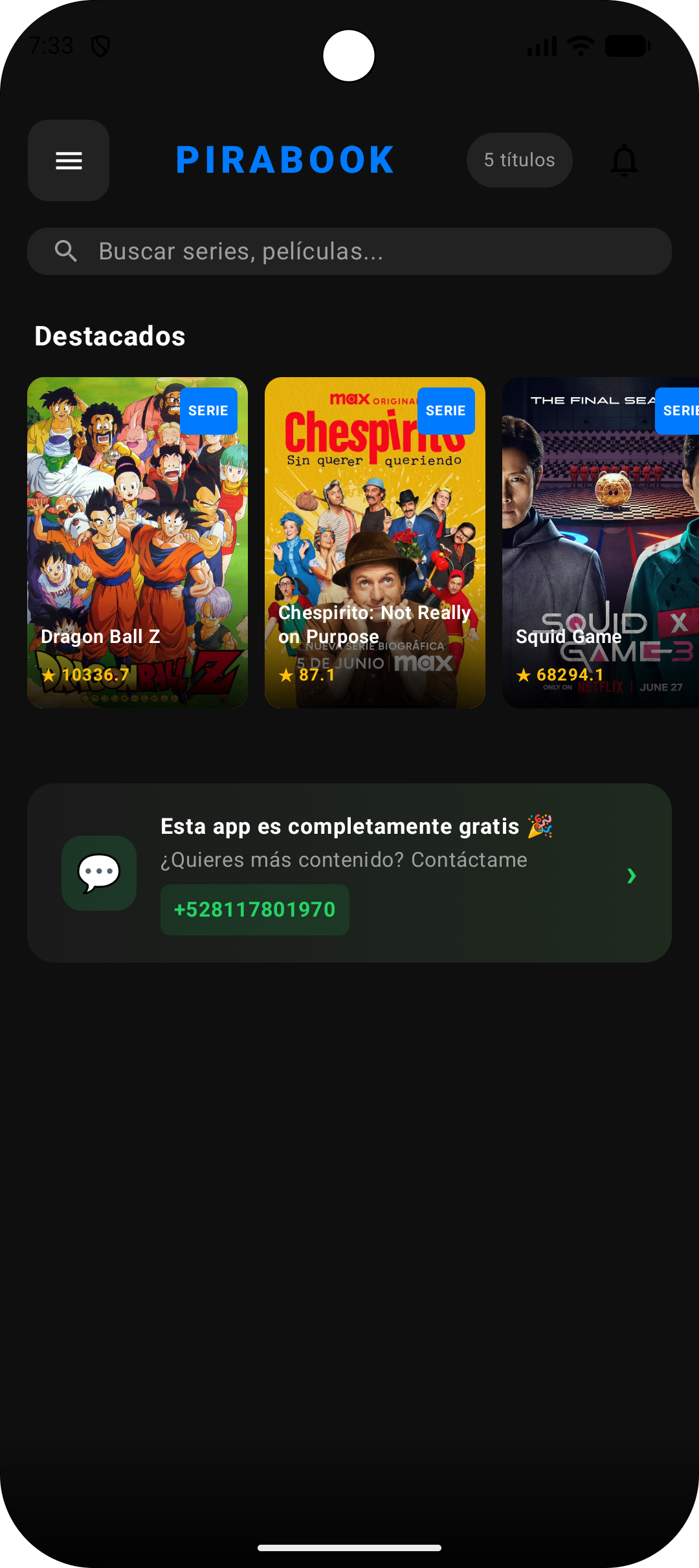This screenshot has width=699, height=1568.
Task: Click the star icon next to Squid Game rating
Action: pyautogui.click(x=523, y=675)
